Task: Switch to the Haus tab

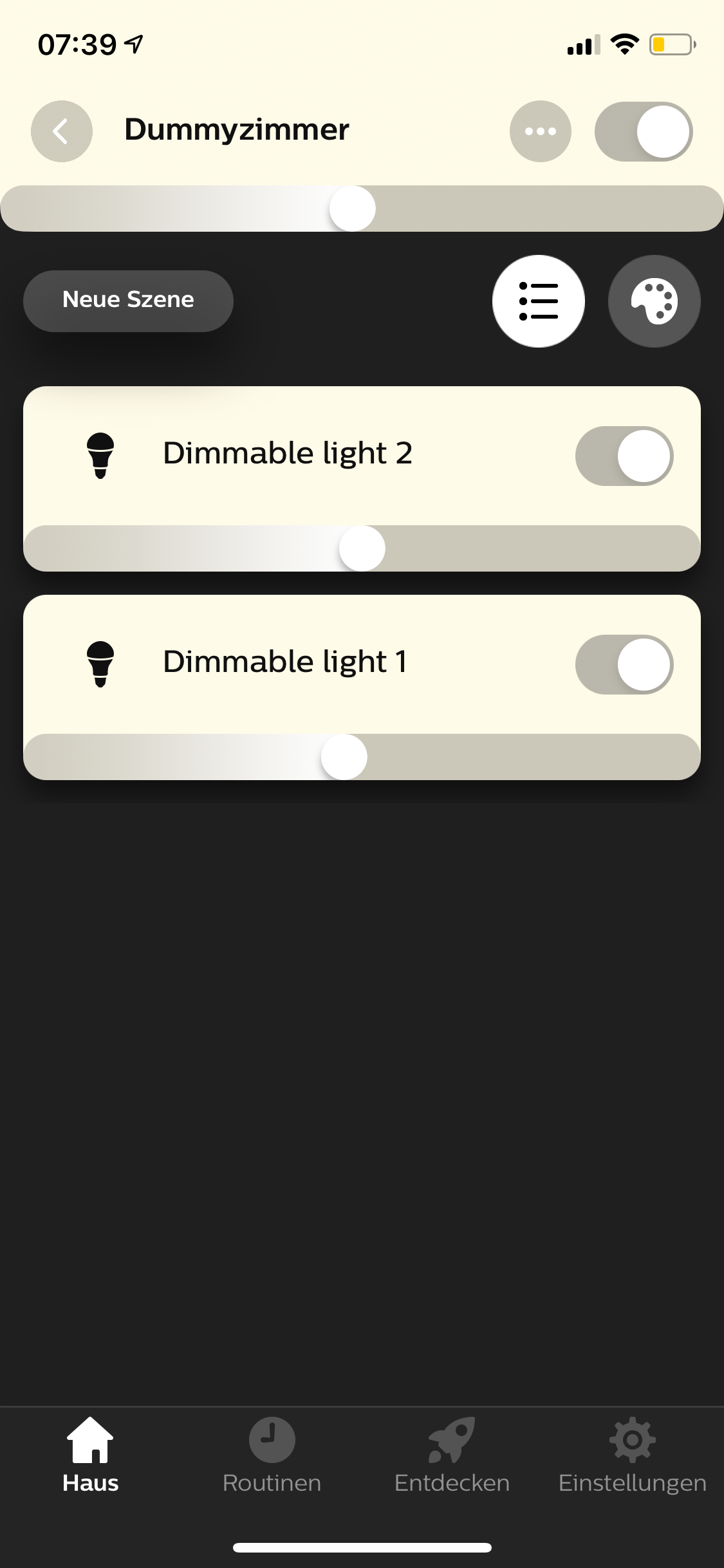Action: point(90,1455)
